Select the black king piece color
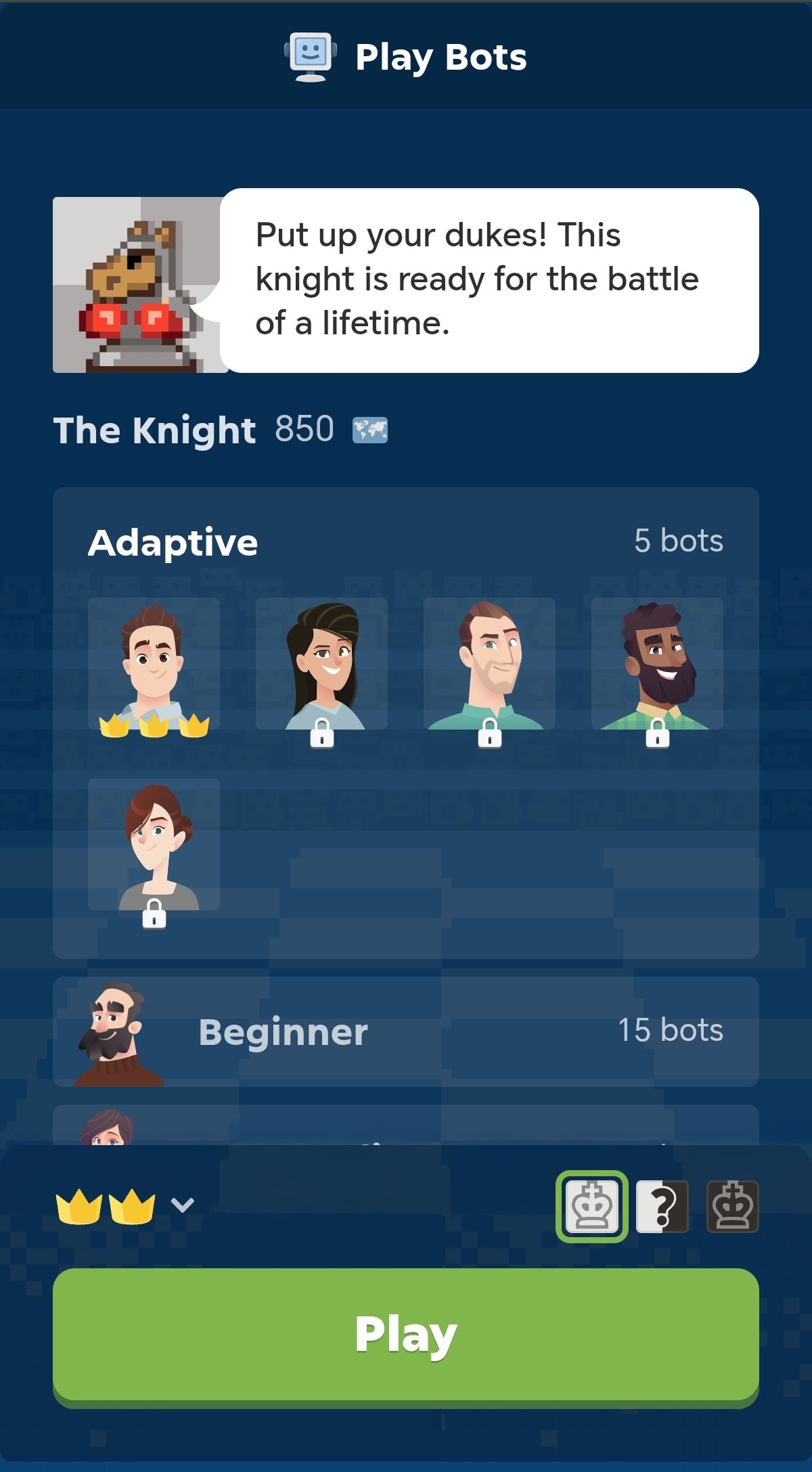The image size is (812, 1472). [x=732, y=1206]
